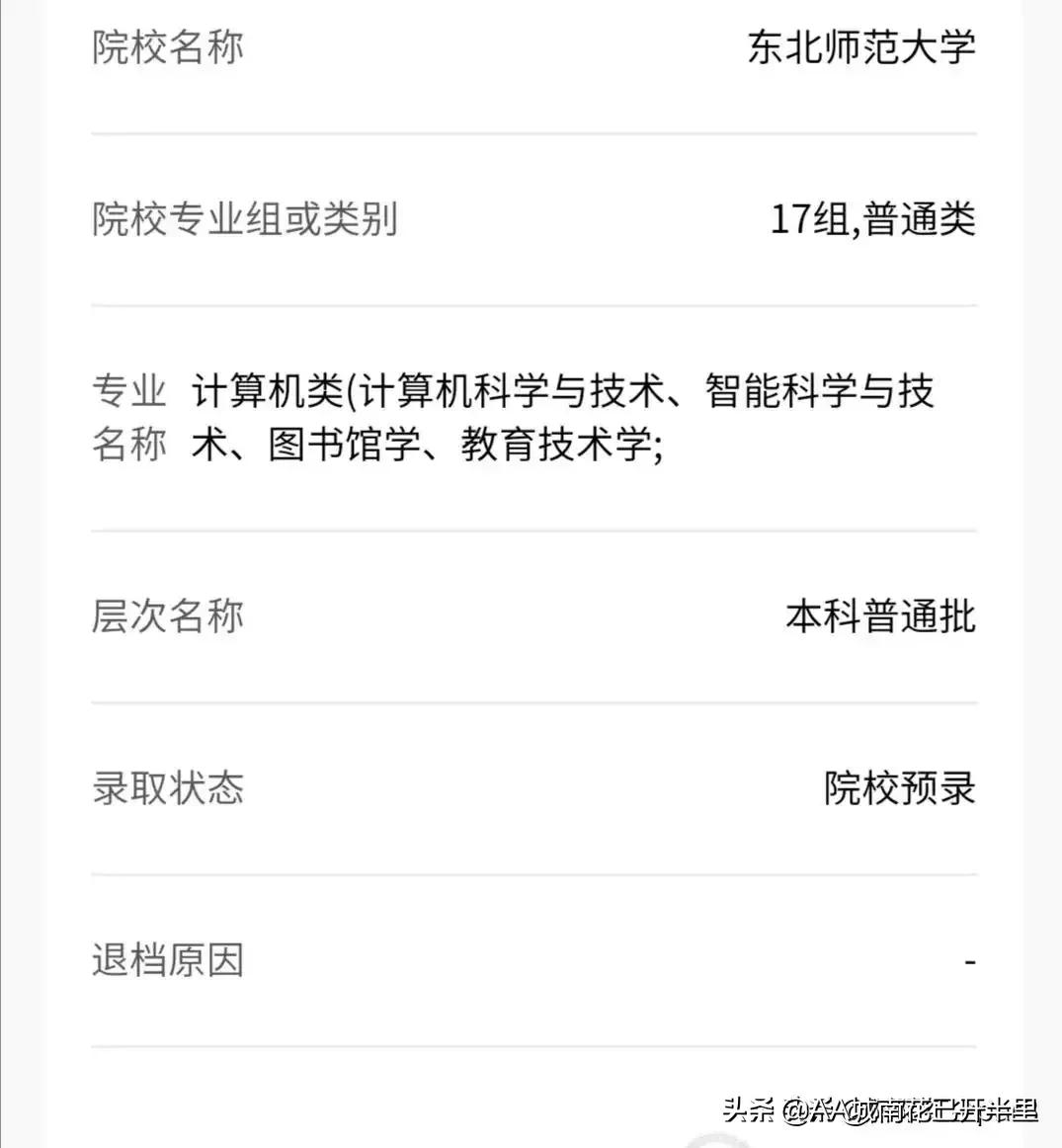The height and width of the screenshot is (1148, 1062).
Task: Select the 专业名称 label
Action: tap(129, 417)
